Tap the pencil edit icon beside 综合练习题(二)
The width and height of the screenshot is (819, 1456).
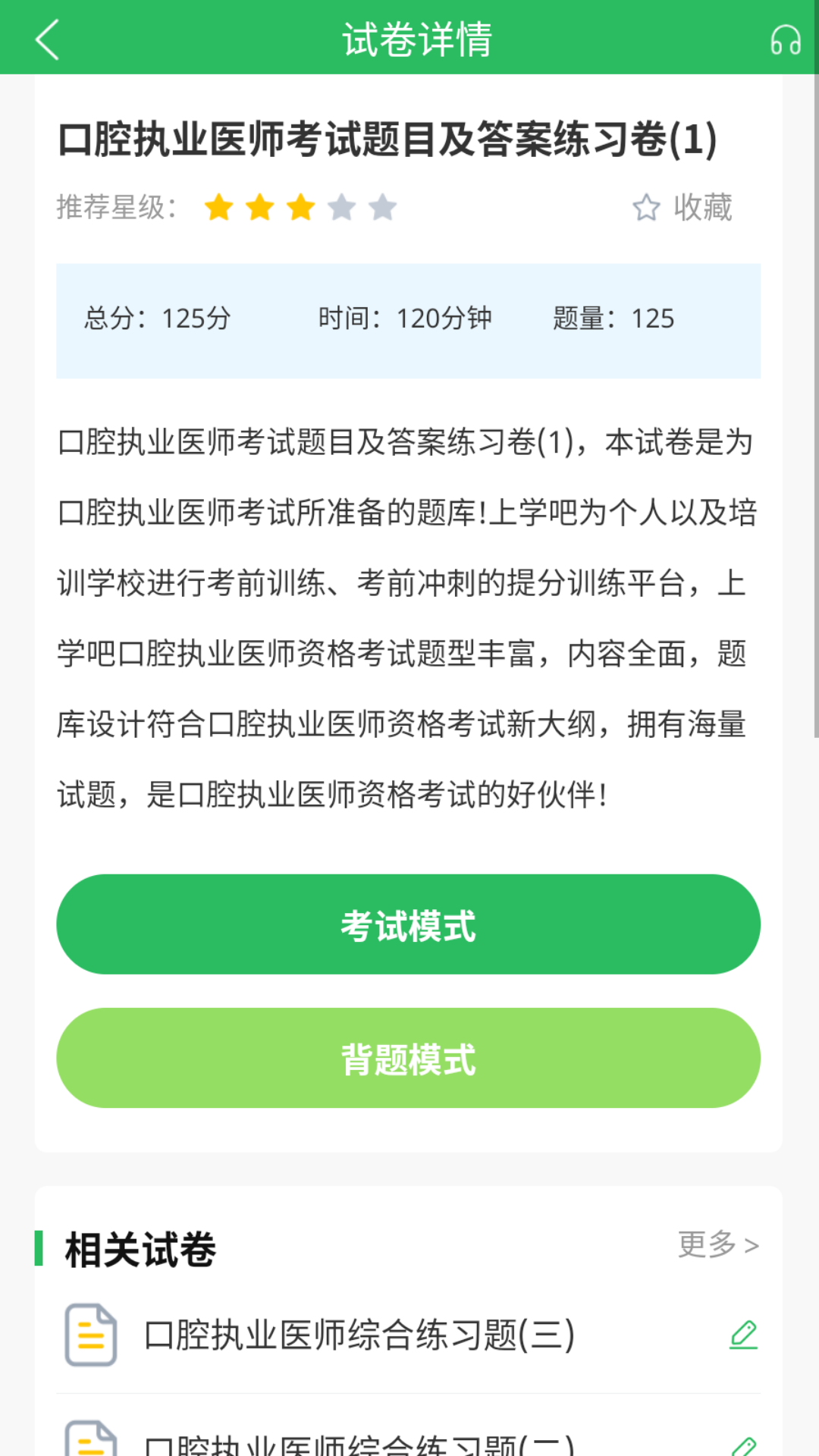744,1441
